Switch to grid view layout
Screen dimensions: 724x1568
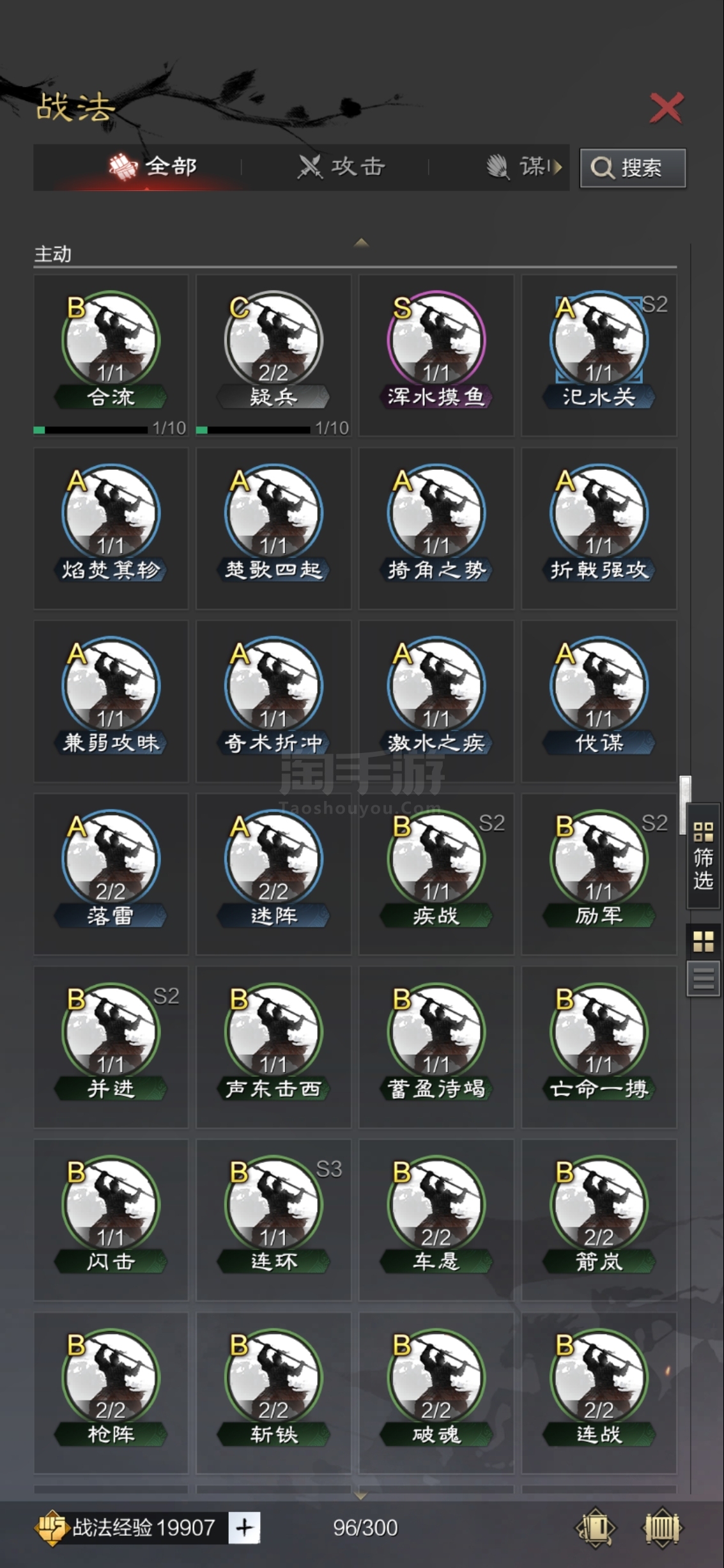(x=704, y=941)
